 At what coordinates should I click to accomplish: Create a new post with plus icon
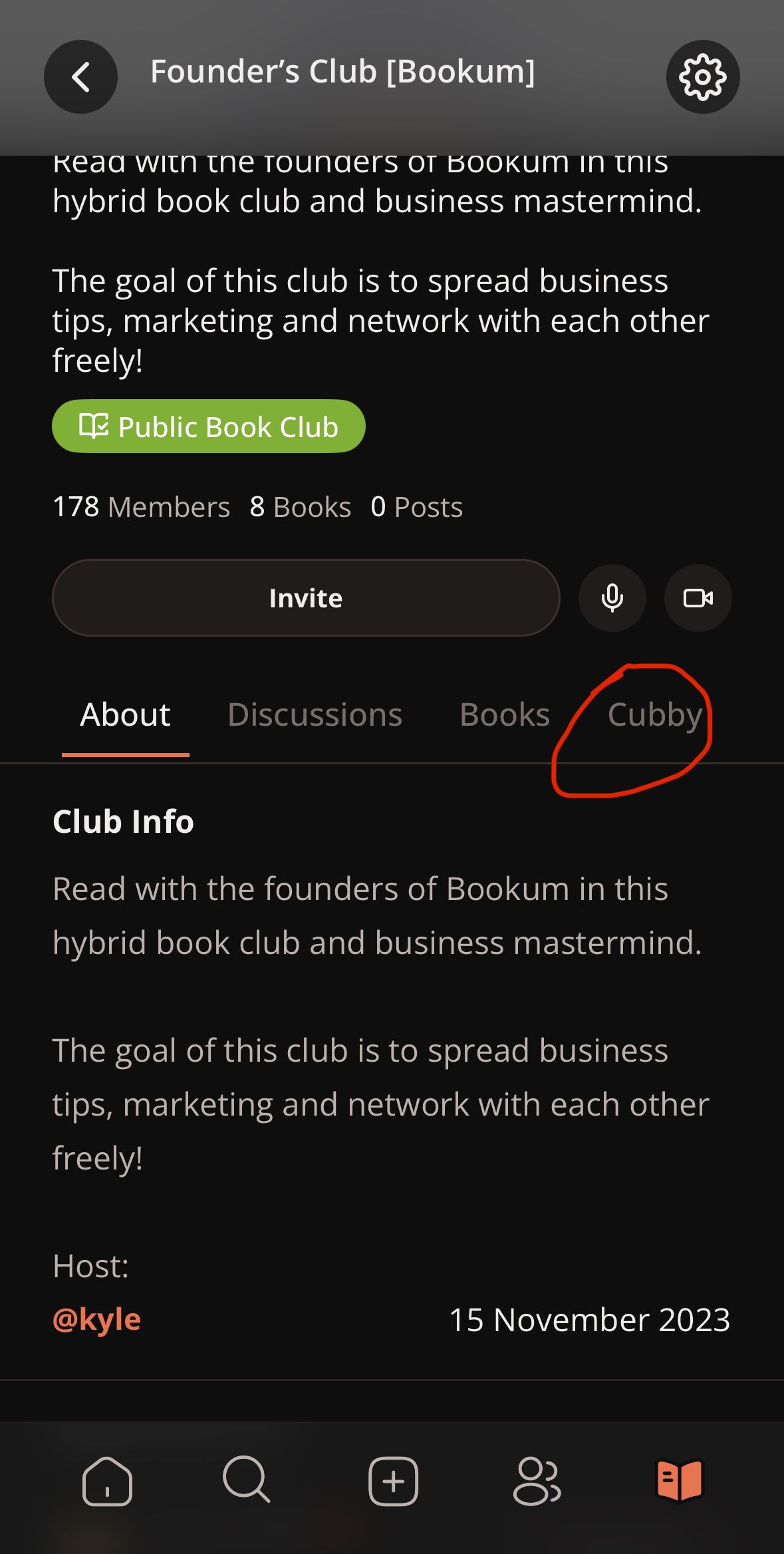(393, 1481)
